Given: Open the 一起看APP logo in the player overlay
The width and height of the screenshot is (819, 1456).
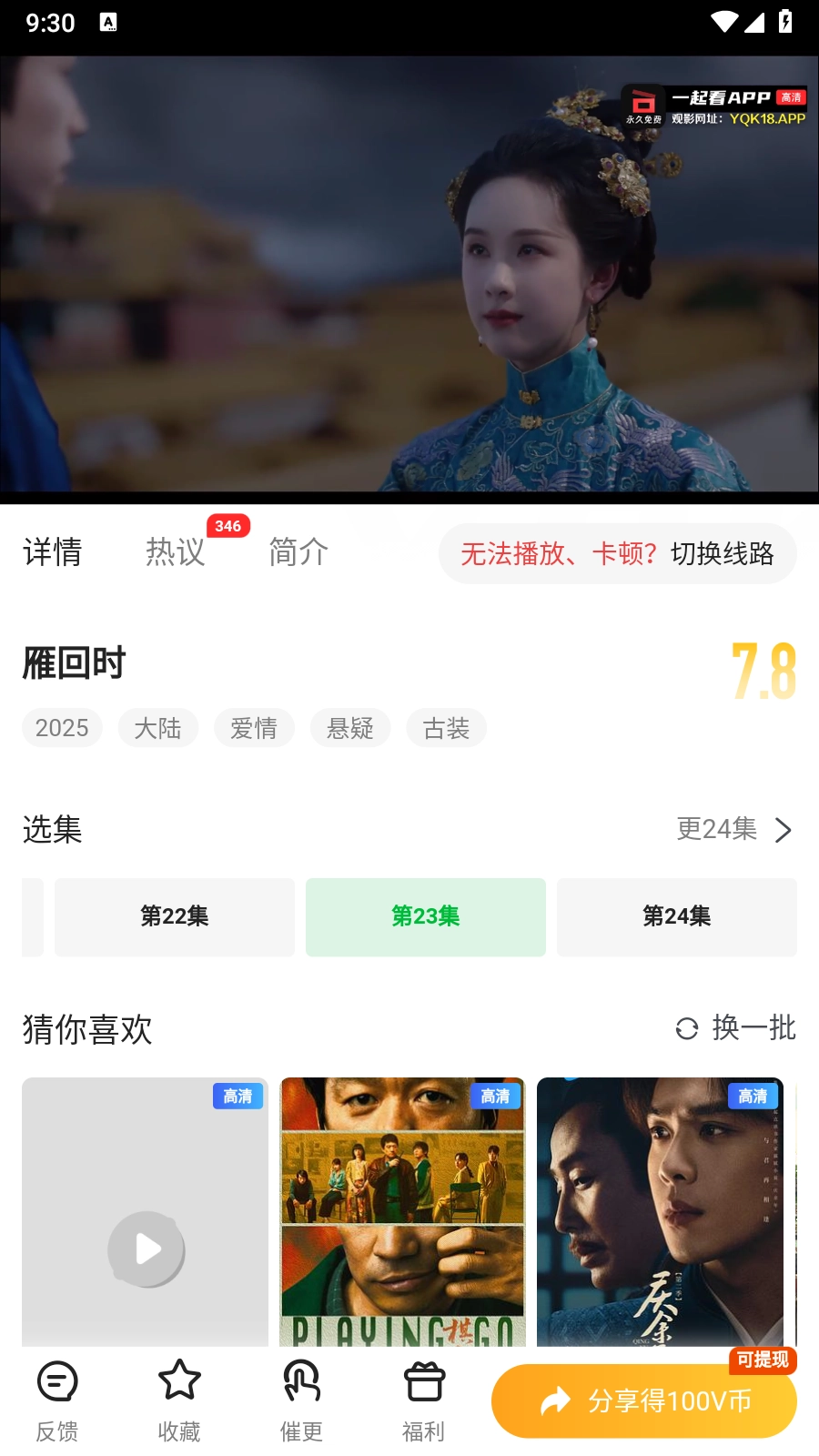Looking at the screenshot, I should [x=642, y=100].
